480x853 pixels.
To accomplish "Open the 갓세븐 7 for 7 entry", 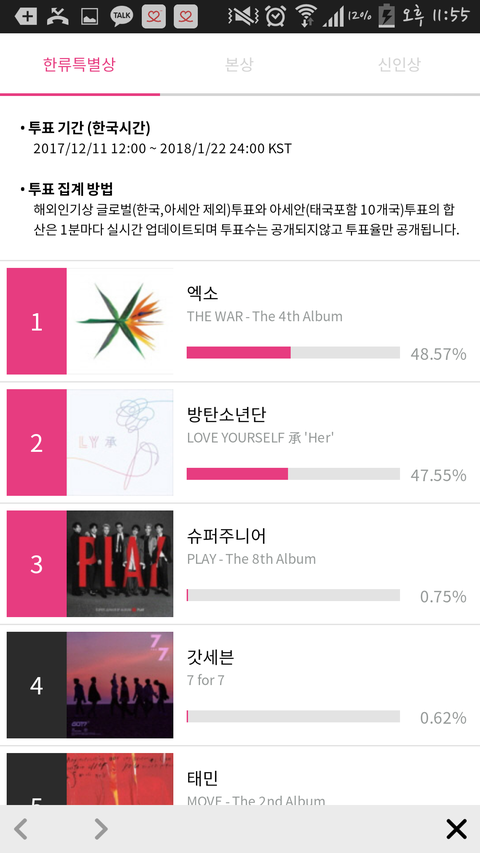I will [240, 685].
